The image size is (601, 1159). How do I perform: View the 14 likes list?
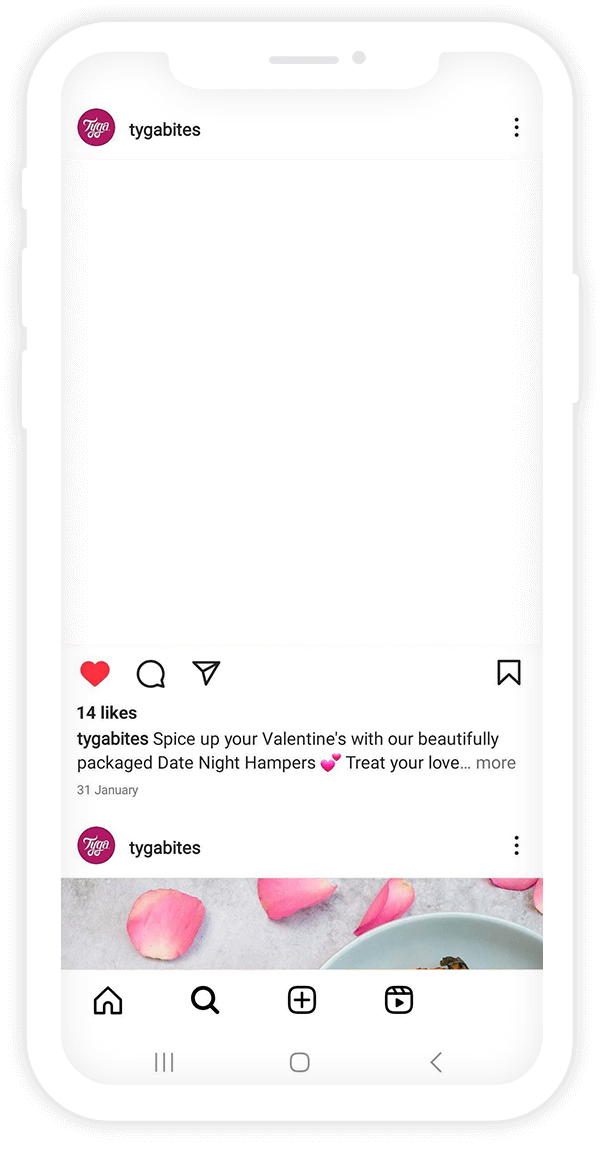click(106, 713)
